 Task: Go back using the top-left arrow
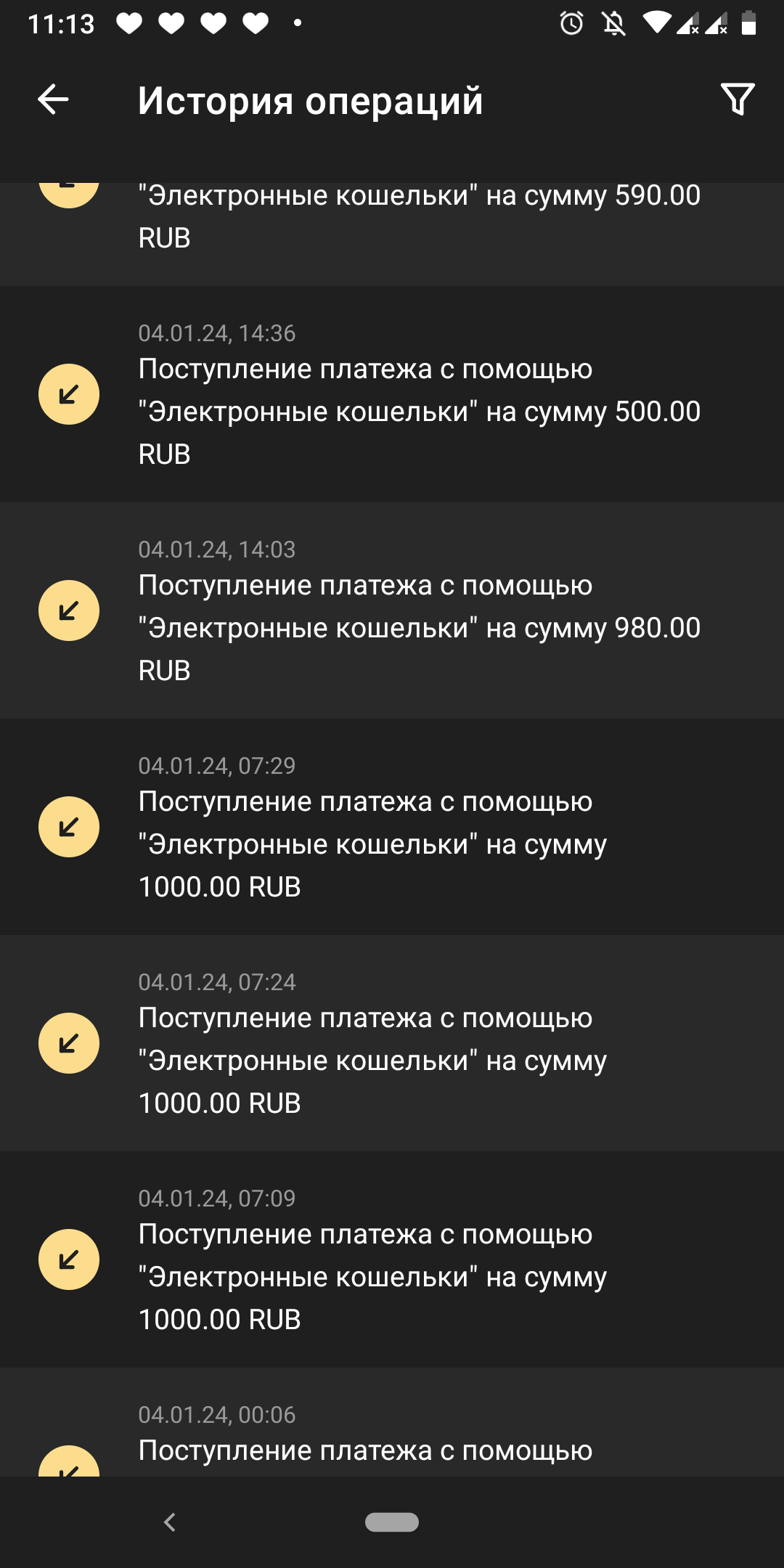[x=53, y=99]
